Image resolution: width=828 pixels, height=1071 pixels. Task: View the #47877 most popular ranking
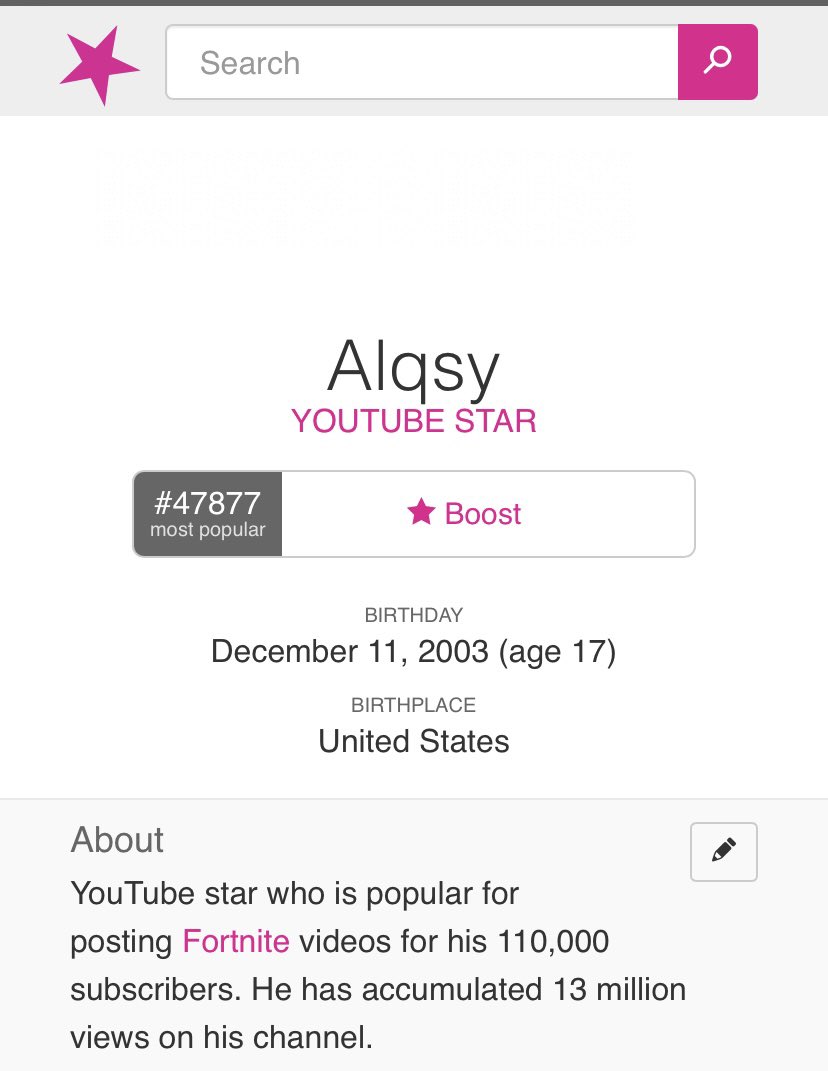[x=208, y=514]
